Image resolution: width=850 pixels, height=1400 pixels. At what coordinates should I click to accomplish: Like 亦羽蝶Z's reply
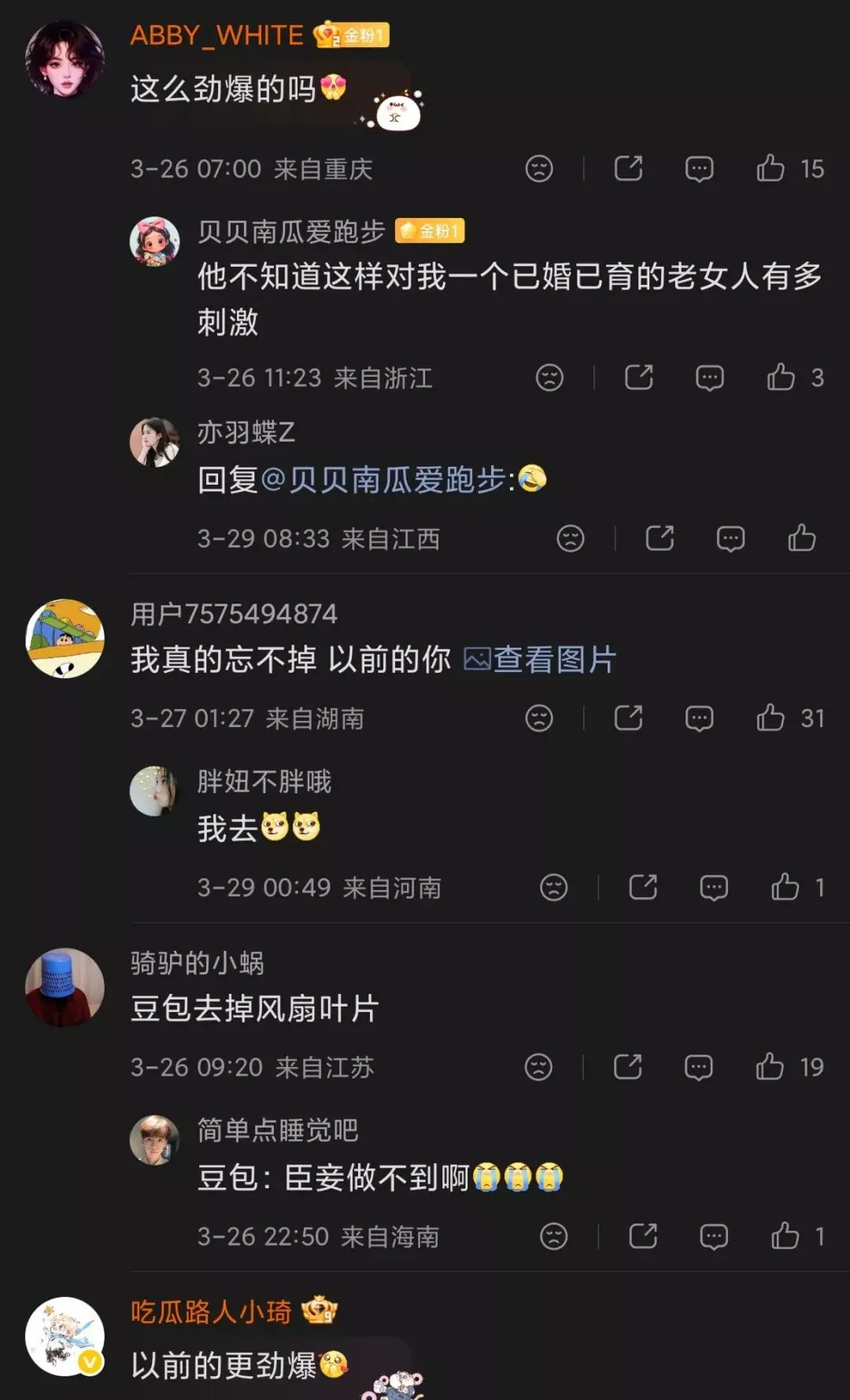pos(801,538)
